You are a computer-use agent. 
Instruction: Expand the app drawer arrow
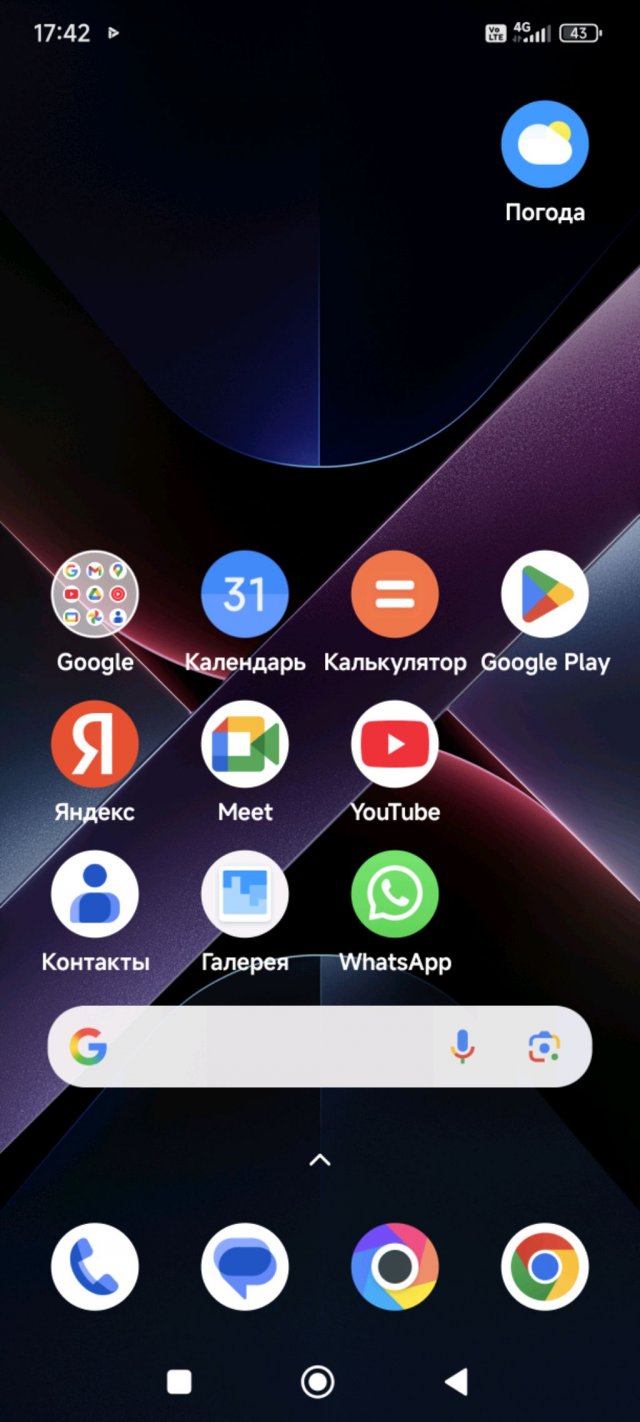pos(320,1160)
